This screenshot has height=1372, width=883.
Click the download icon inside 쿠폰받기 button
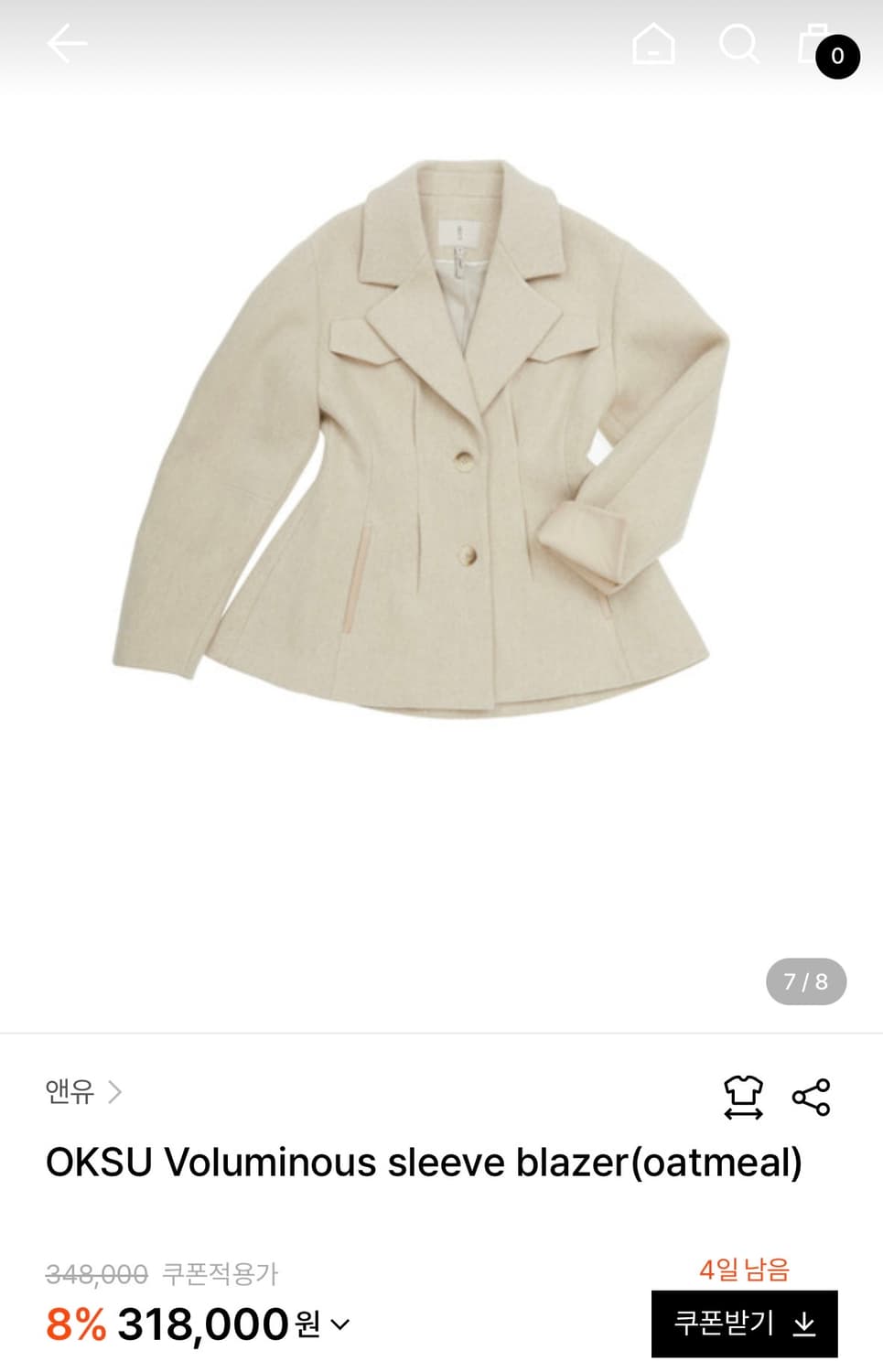(x=805, y=1323)
